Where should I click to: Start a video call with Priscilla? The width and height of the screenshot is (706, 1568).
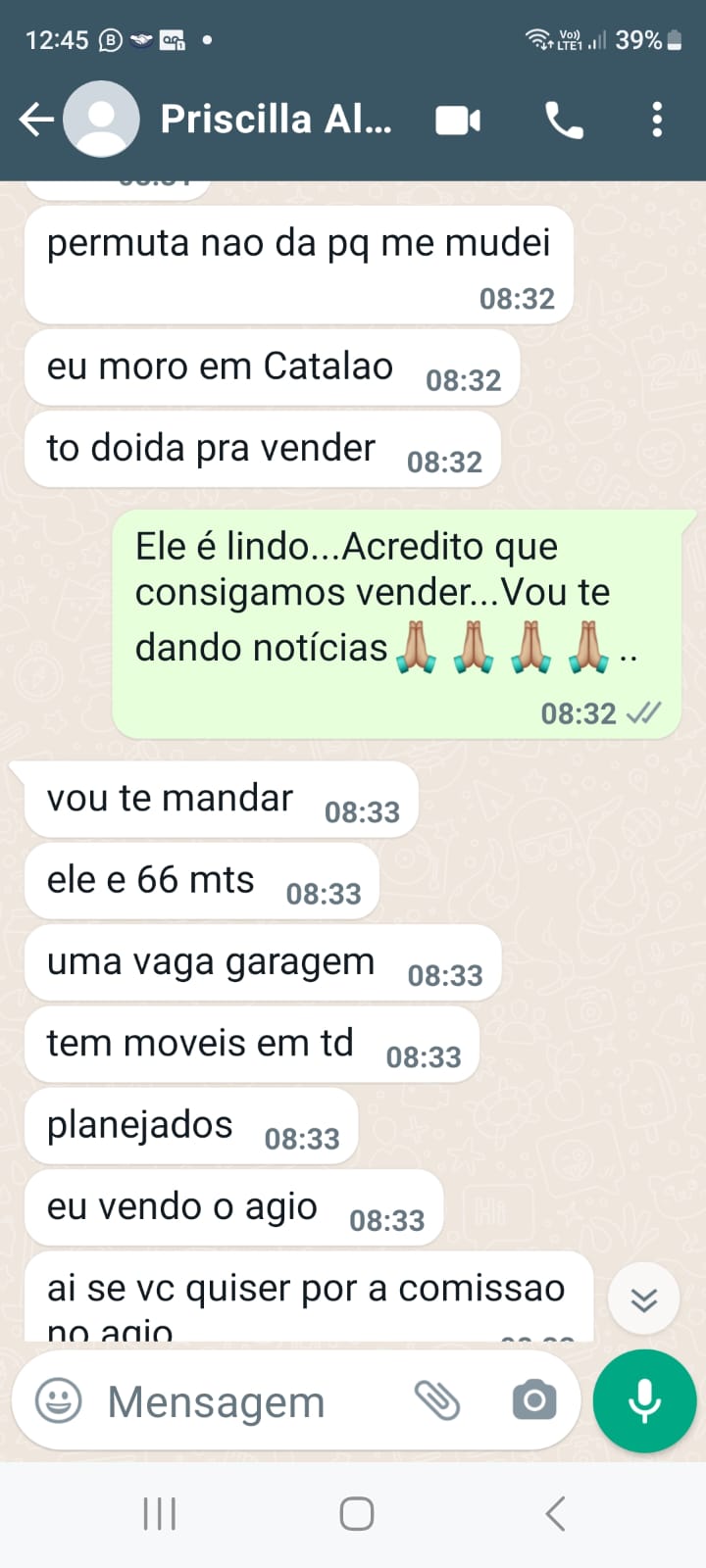point(458,121)
